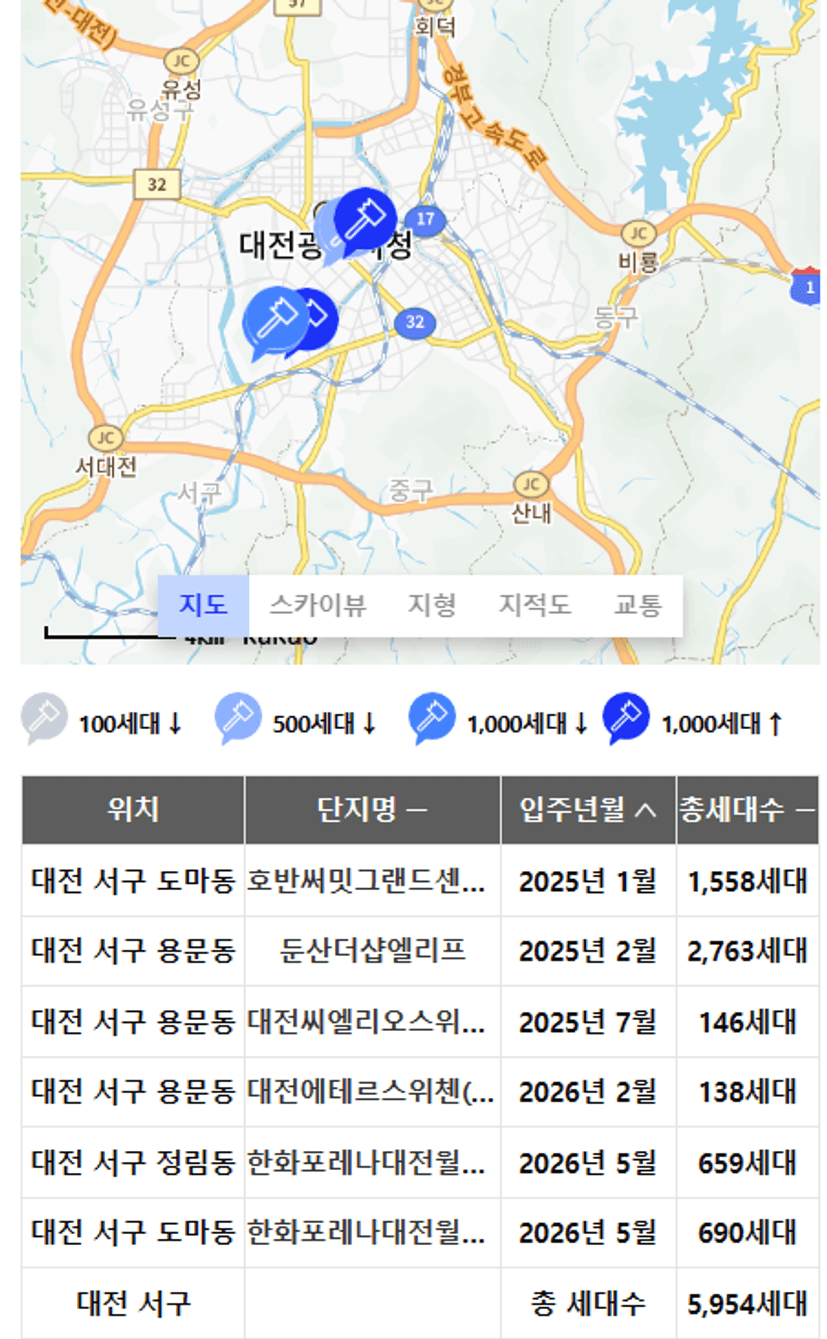The height and width of the screenshot is (1339, 827).
Task: Open the 690세대 한화포레나 row in 도마동
Action: coord(420,1233)
